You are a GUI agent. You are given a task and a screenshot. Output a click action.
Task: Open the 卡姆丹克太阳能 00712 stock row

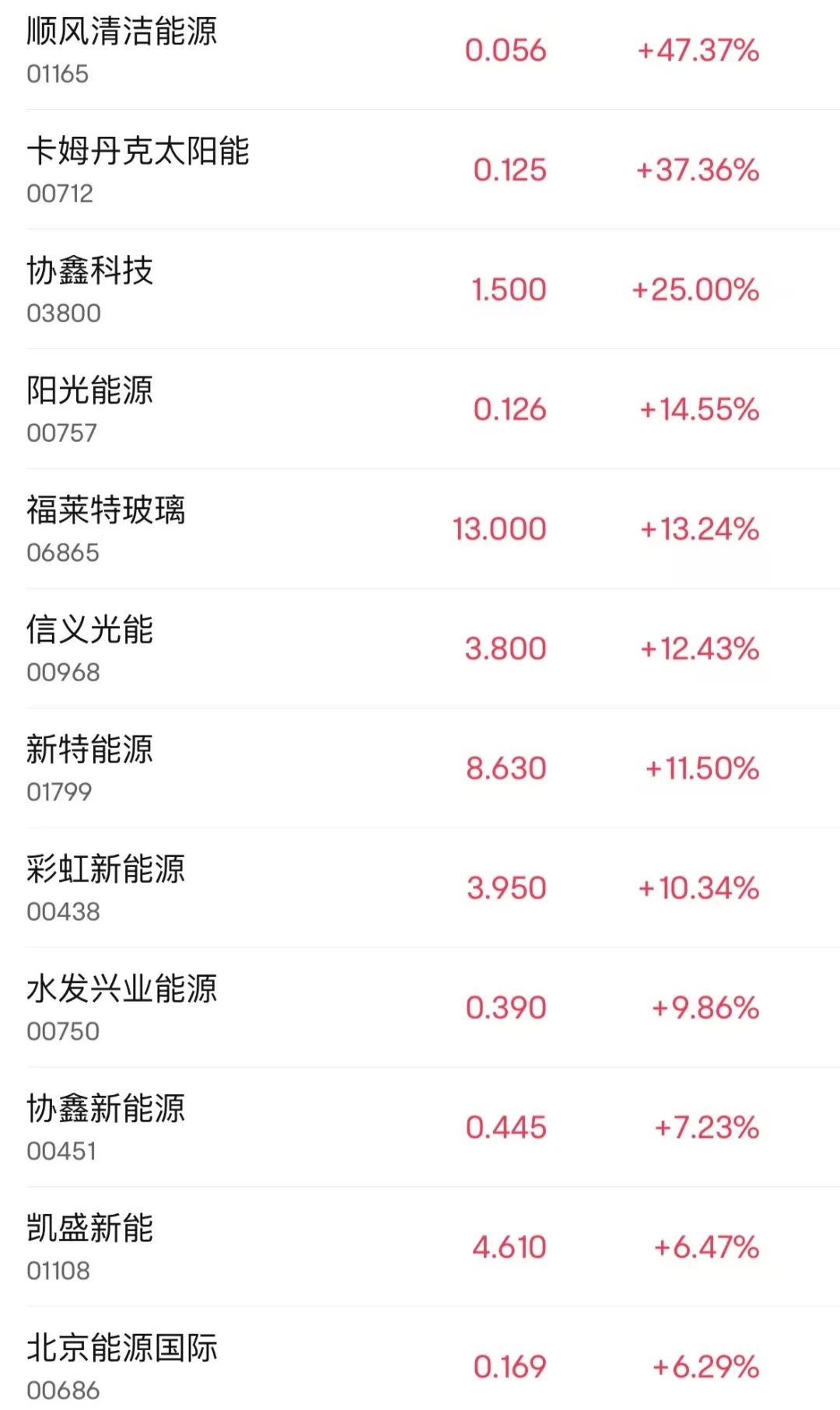click(420, 170)
